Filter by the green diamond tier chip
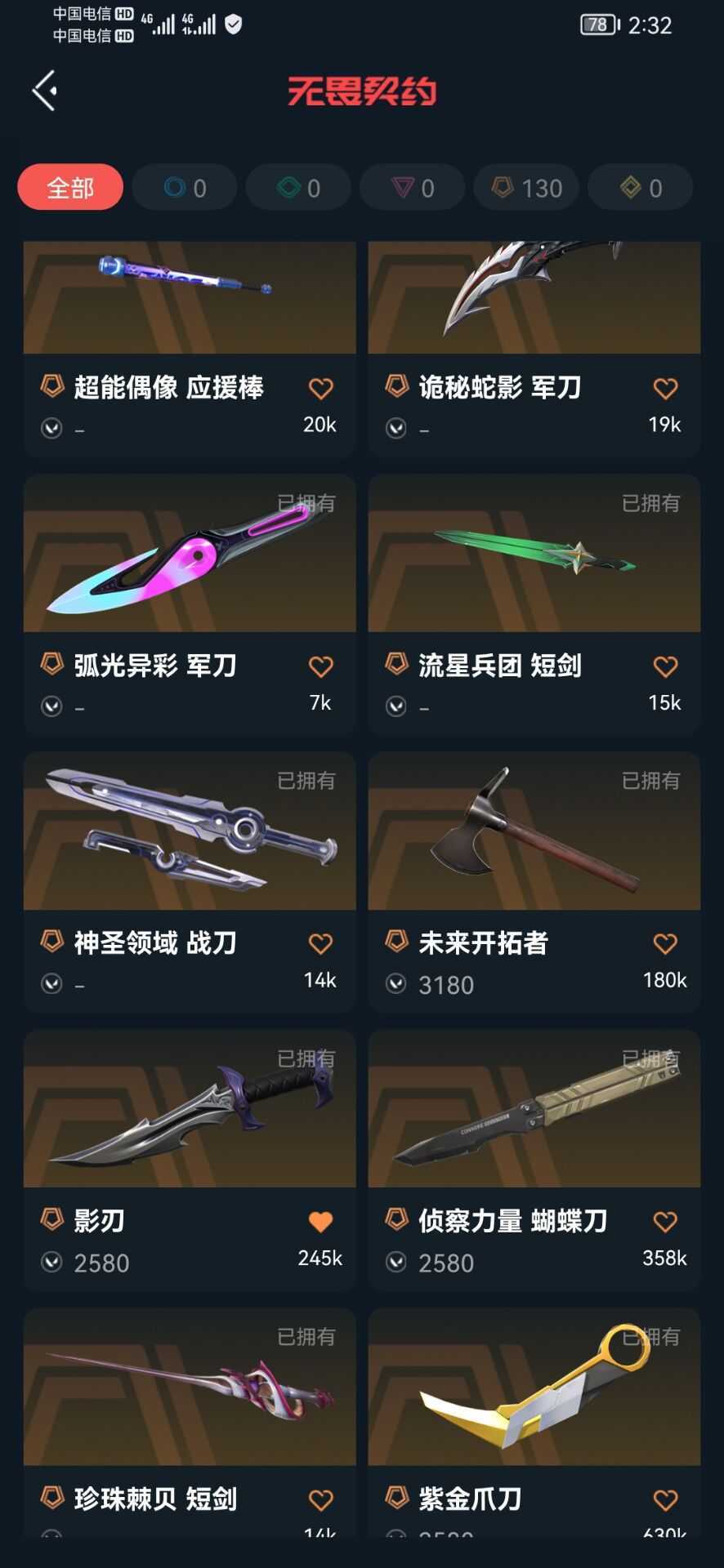724x1568 pixels. 298,188
